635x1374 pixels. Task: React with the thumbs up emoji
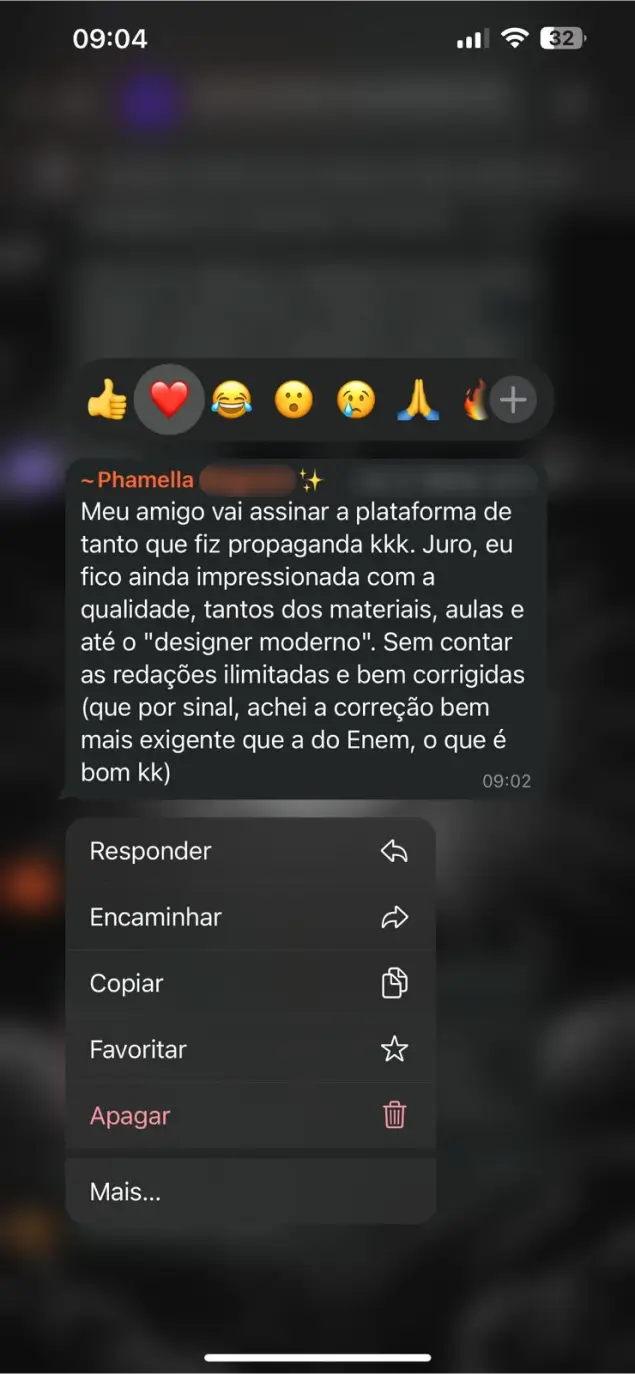coord(107,401)
